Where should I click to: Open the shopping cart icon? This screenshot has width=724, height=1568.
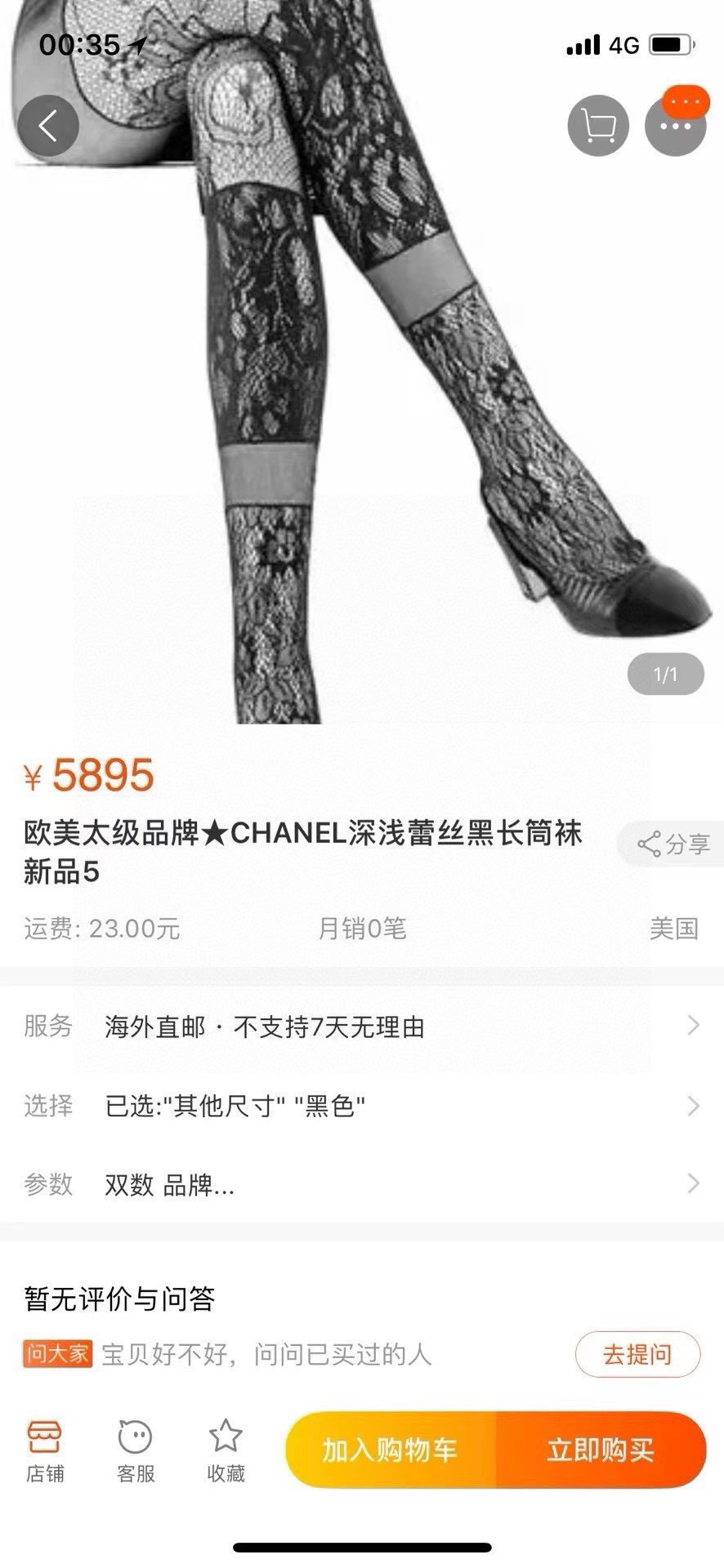[x=599, y=124]
